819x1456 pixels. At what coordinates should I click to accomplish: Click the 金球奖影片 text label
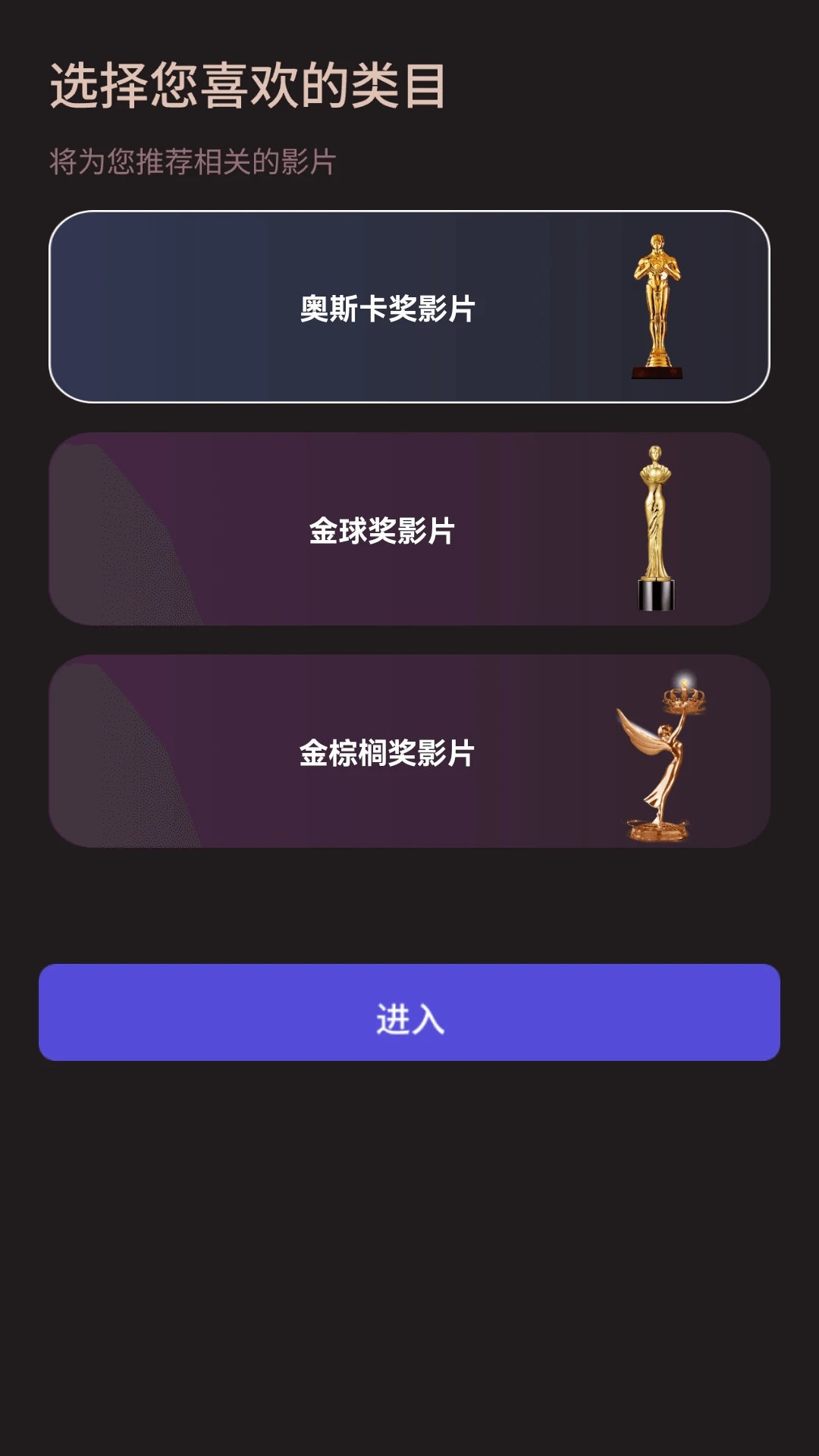[379, 532]
